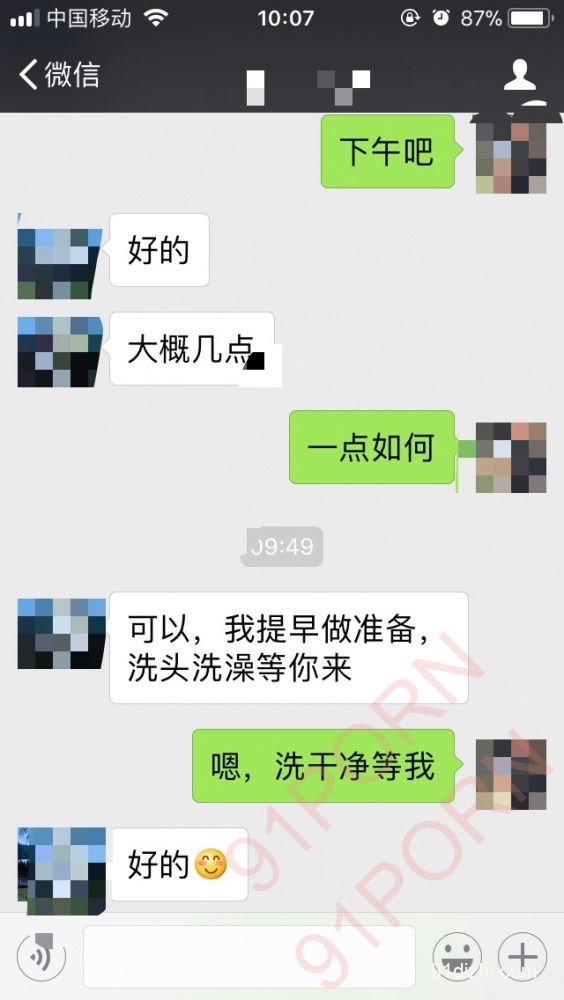Open the contact's avatar beside 大概几点

point(60,352)
